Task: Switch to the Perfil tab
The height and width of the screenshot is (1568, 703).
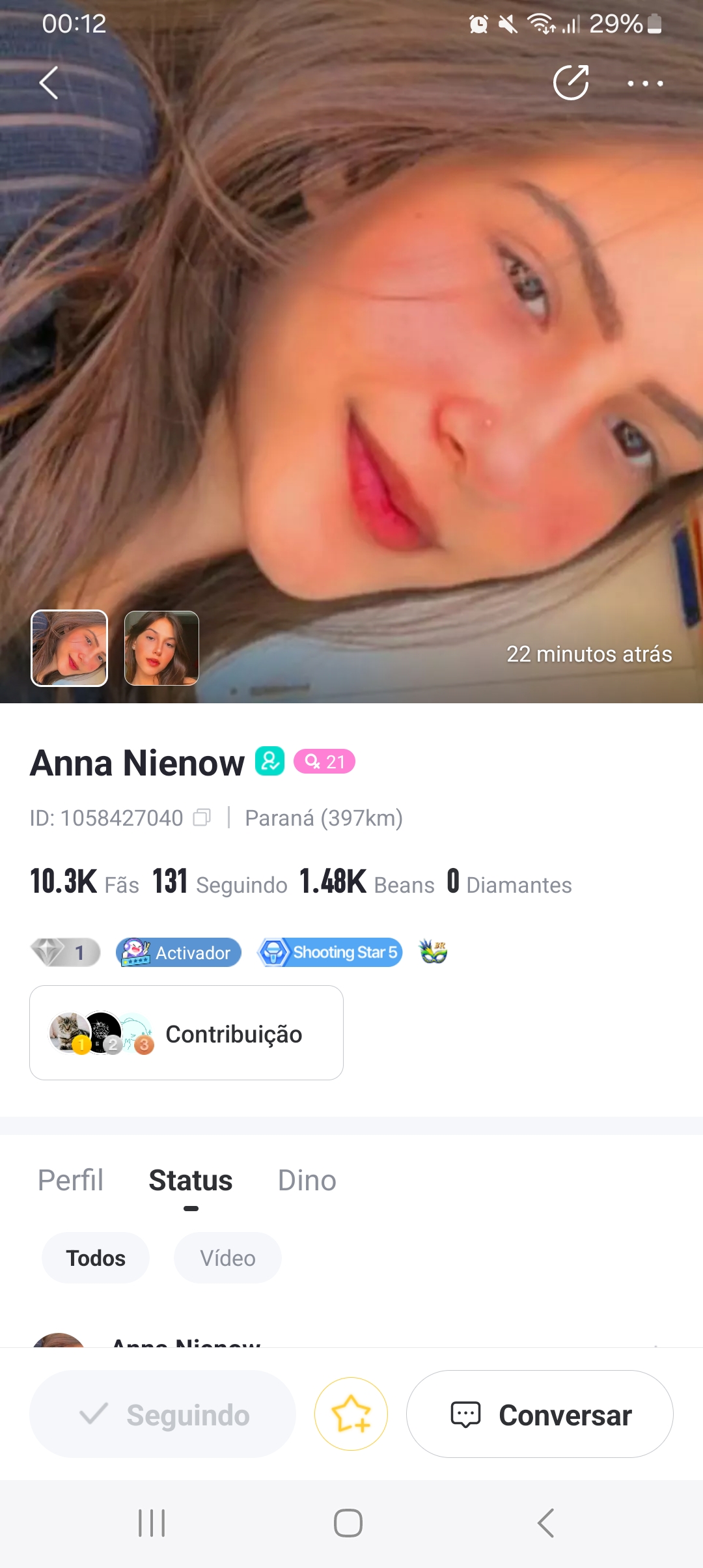Action: coord(70,1181)
